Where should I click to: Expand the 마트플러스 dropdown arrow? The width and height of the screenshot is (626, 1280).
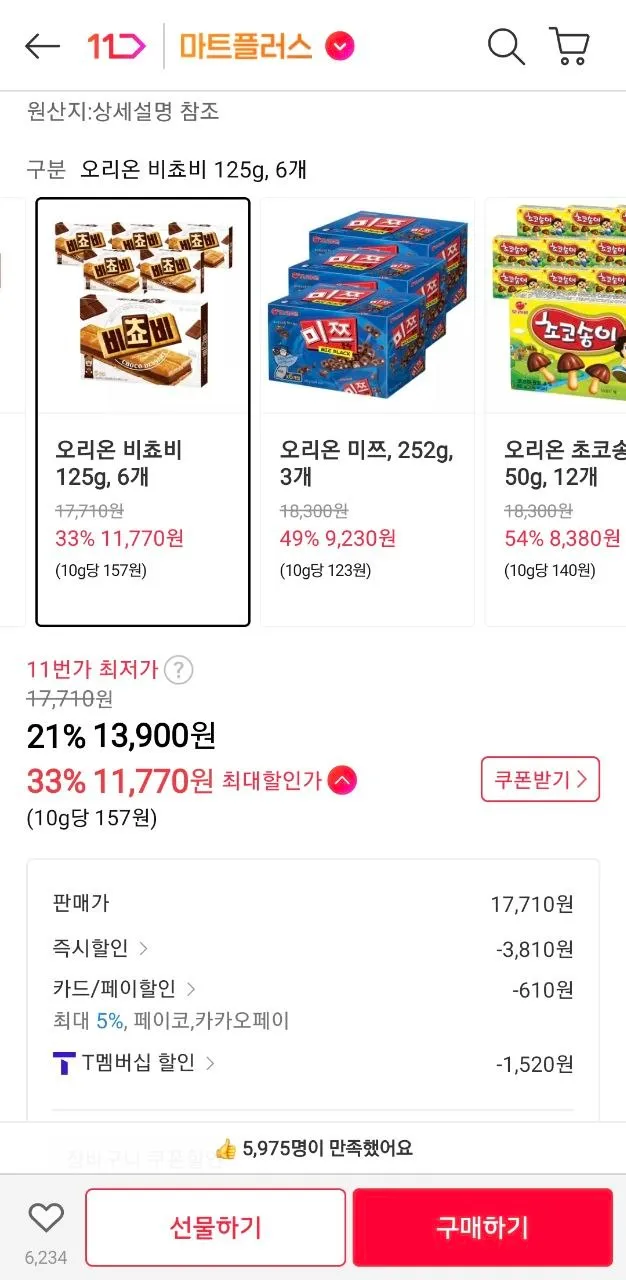(x=341, y=46)
